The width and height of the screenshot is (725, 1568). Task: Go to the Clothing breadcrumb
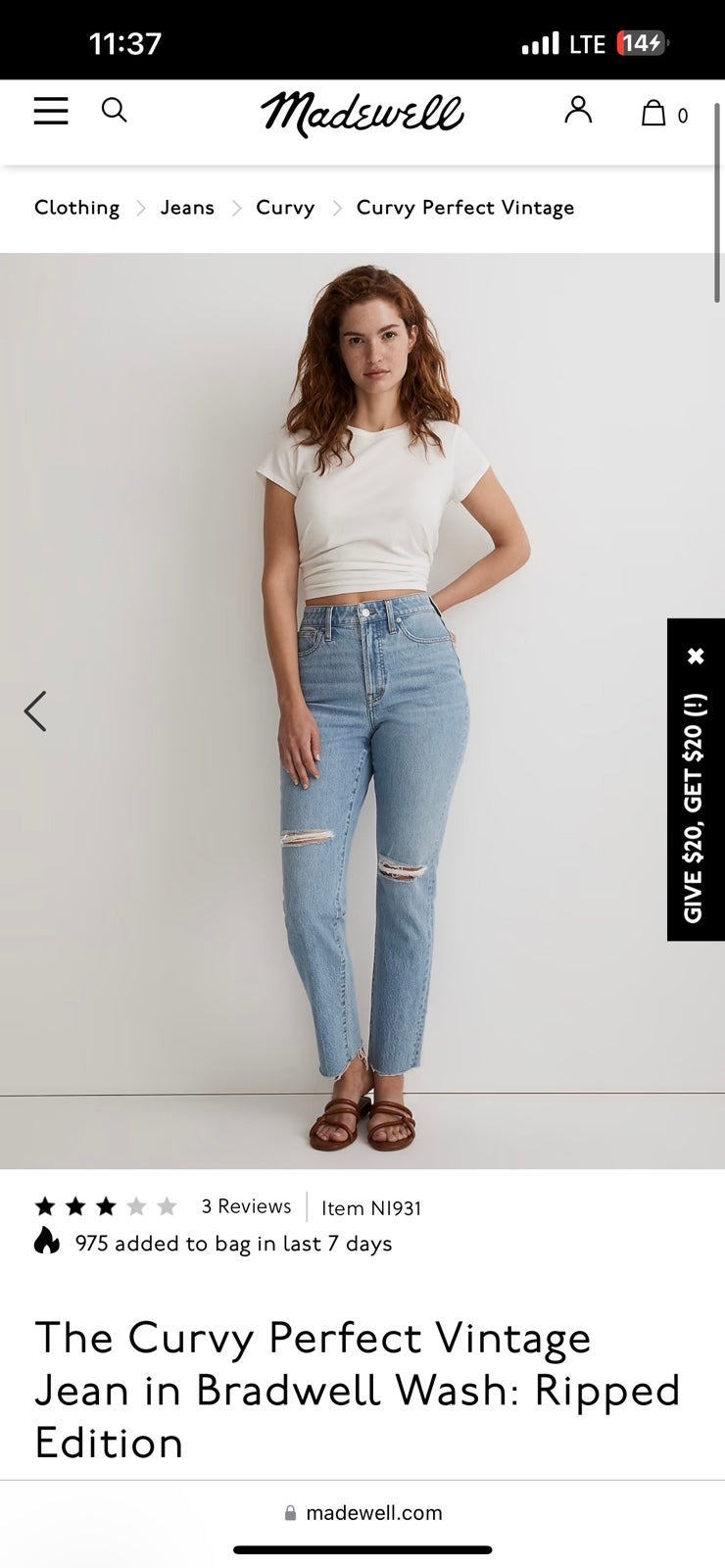tap(76, 208)
